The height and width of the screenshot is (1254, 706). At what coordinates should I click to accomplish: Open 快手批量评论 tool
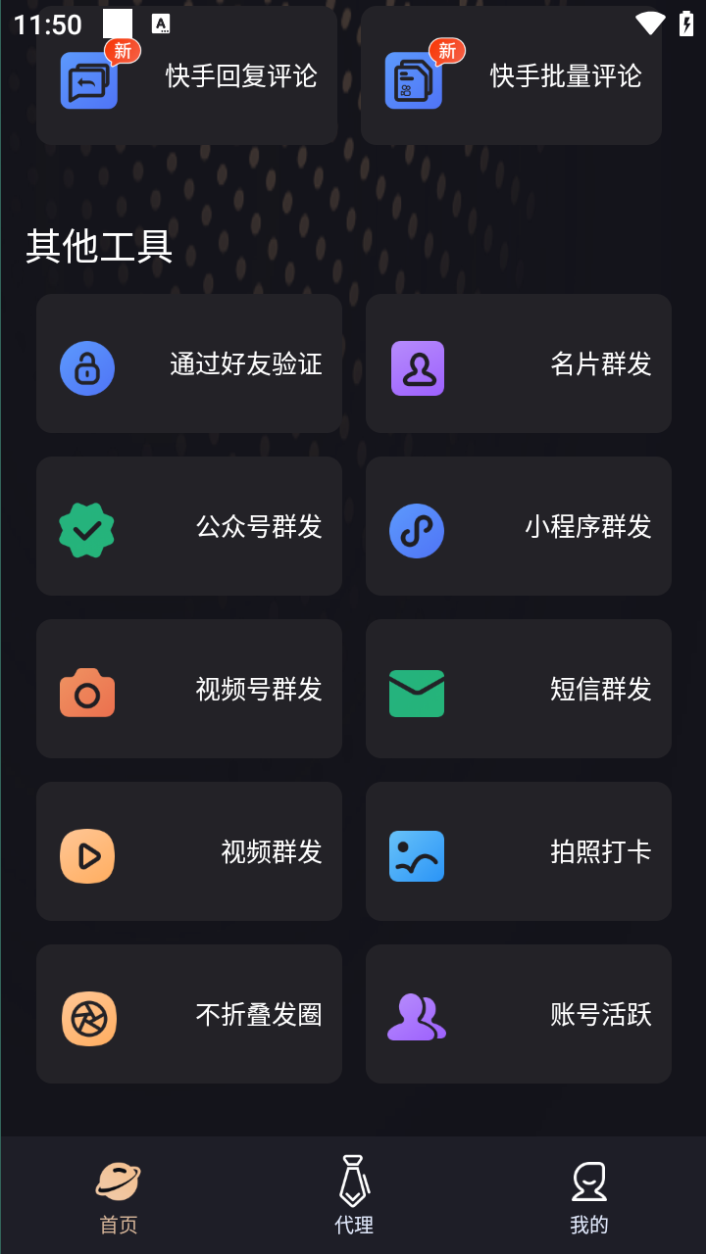[x=511, y=78]
